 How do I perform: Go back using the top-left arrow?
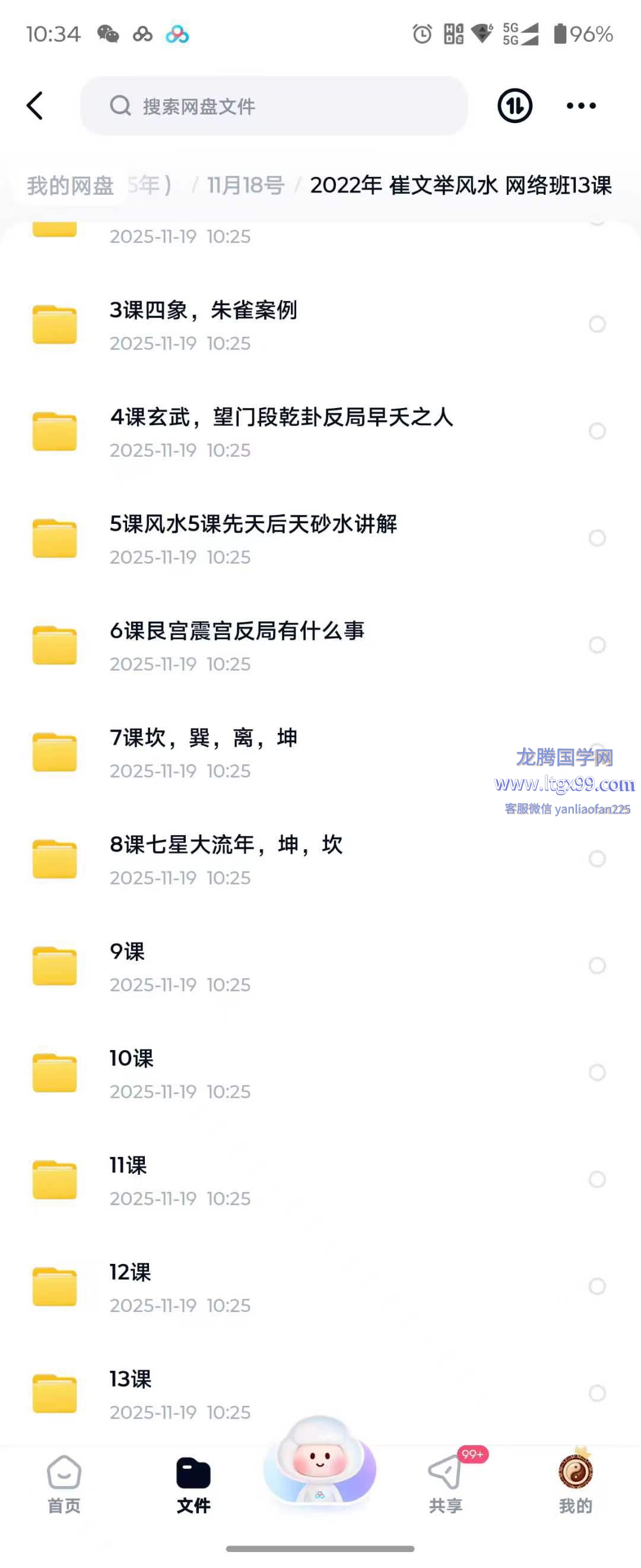[35, 106]
